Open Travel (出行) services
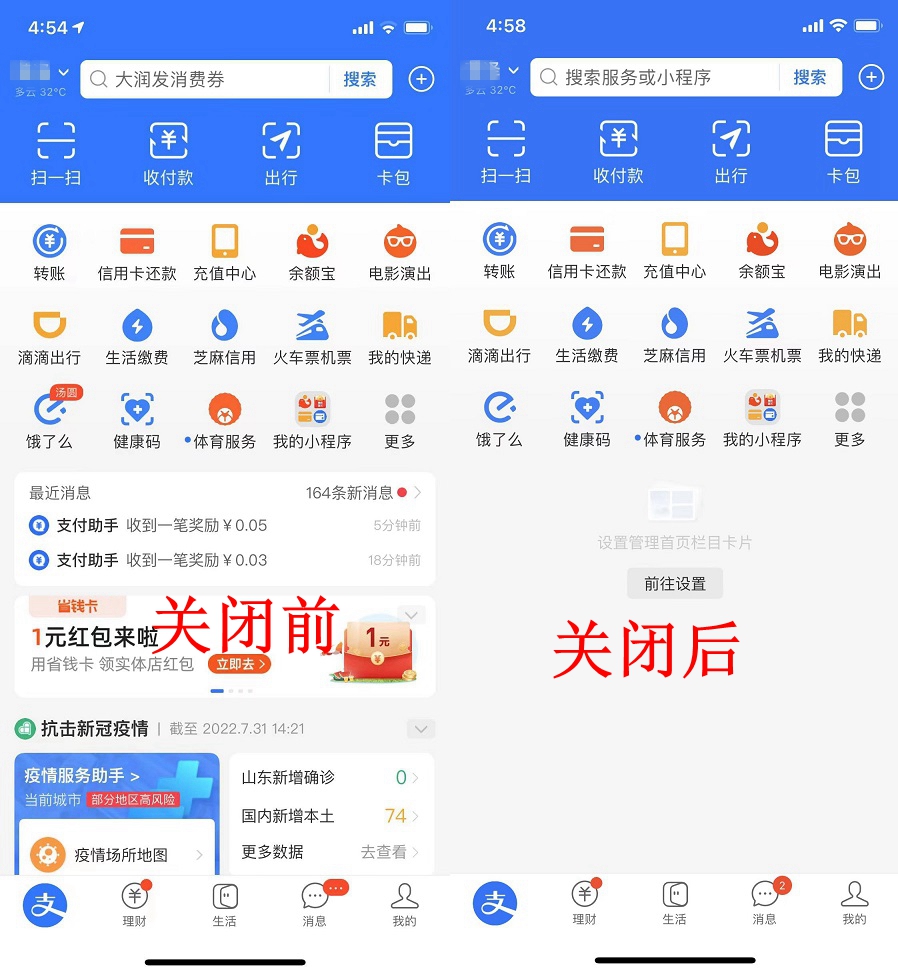898x975 pixels. (x=280, y=152)
